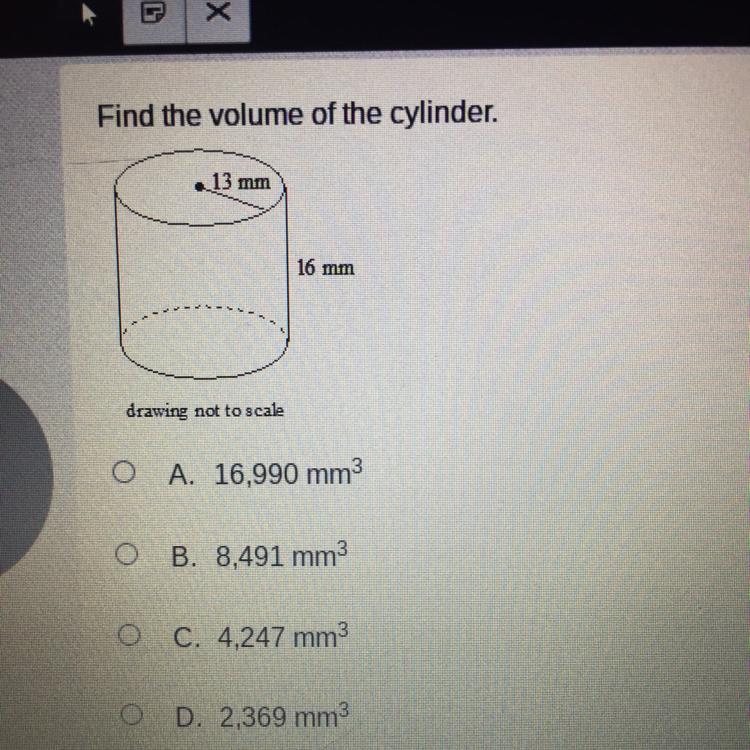
Task: Select the pointer arrow tool
Action: [89, 14]
